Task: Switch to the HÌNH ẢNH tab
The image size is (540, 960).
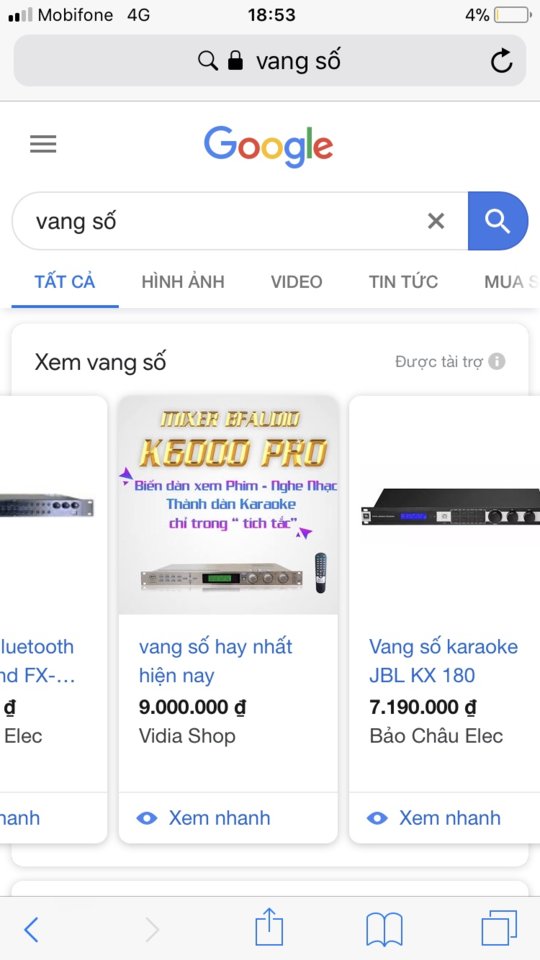Action: pos(182,282)
